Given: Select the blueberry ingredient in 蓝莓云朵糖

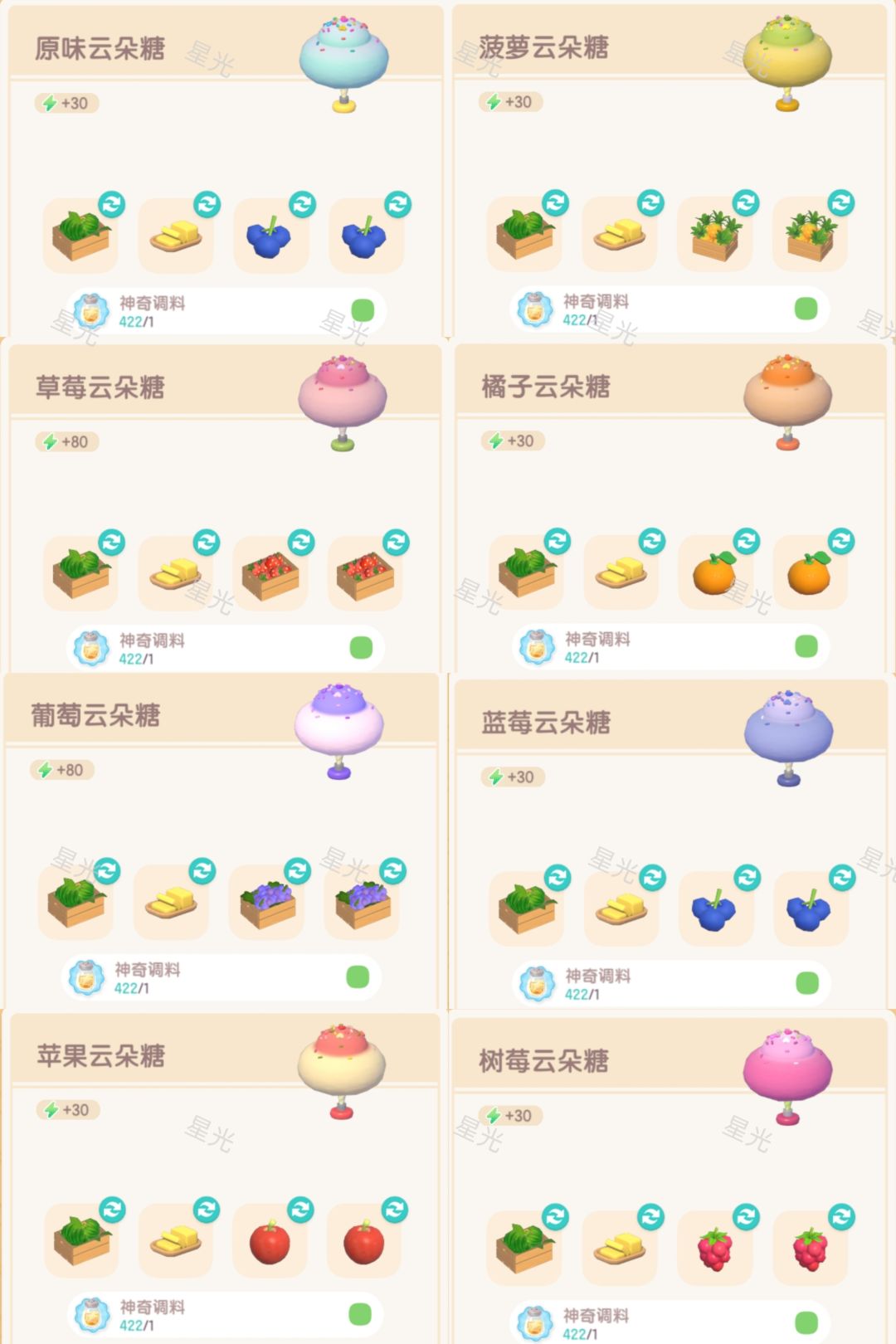Looking at the screenshot, I should click(717, 908).
